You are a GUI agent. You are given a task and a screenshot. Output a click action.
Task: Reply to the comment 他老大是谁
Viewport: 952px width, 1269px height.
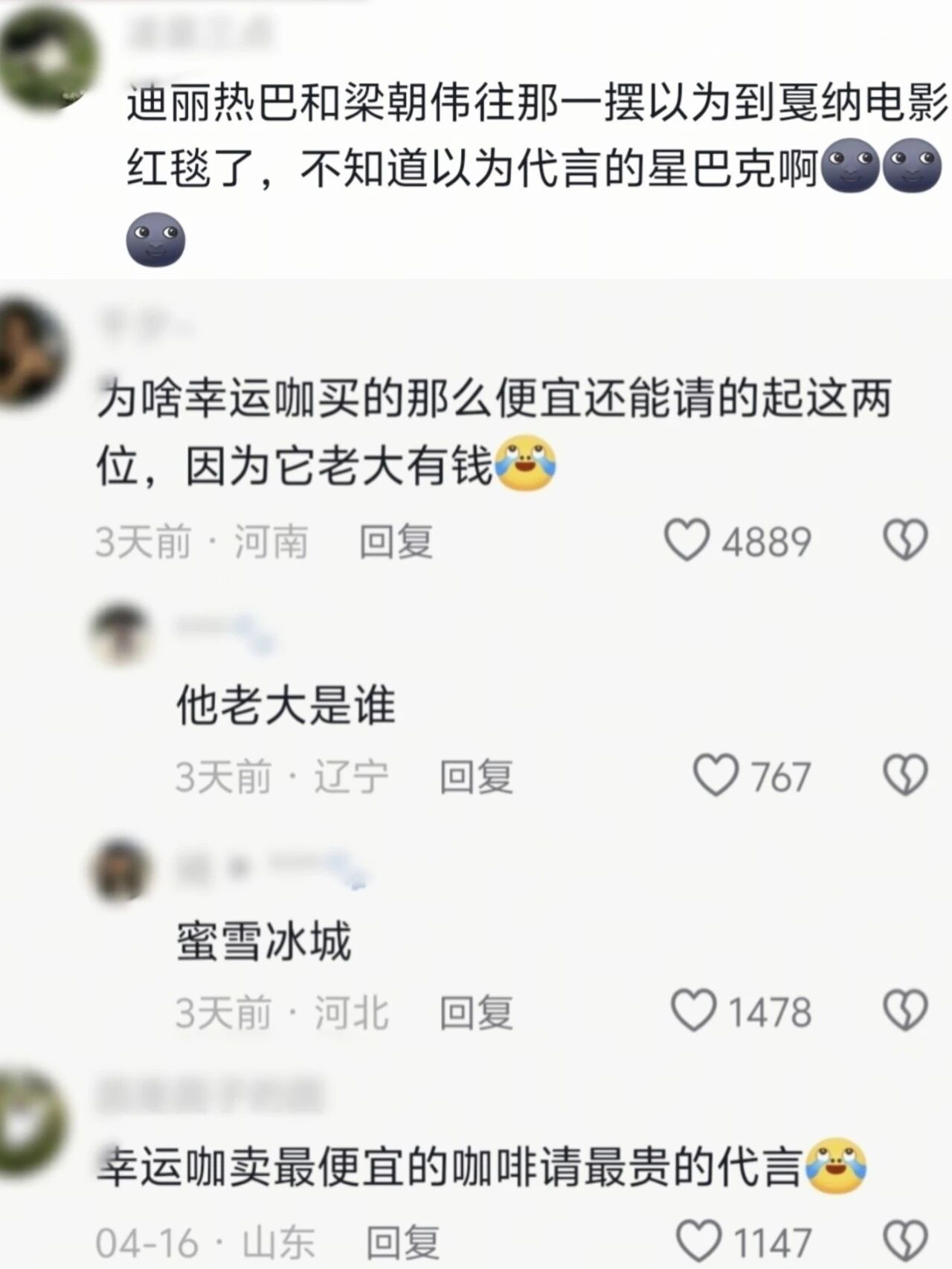(x=476, y=777)
